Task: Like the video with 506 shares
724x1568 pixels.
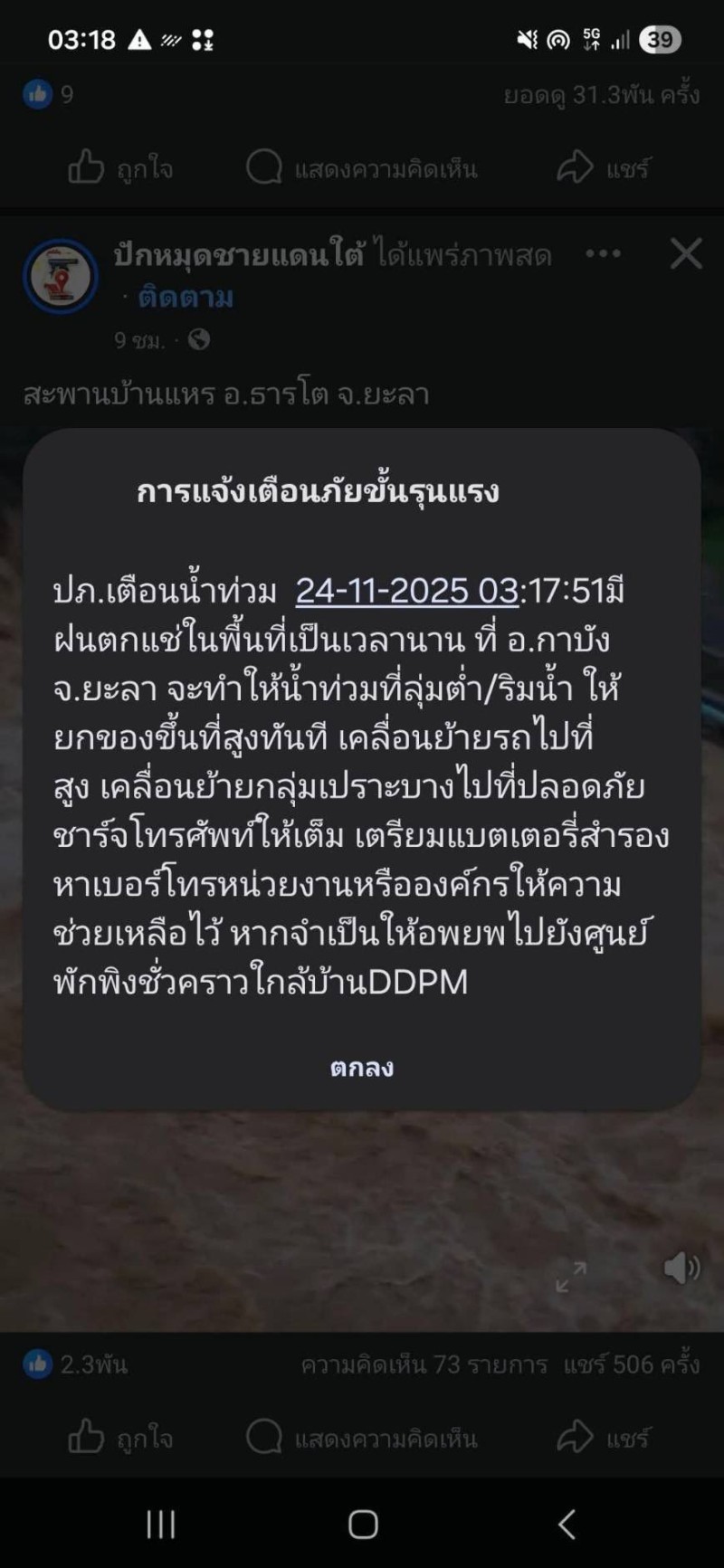Action: pyautogui.click(x=120, y=1438)
